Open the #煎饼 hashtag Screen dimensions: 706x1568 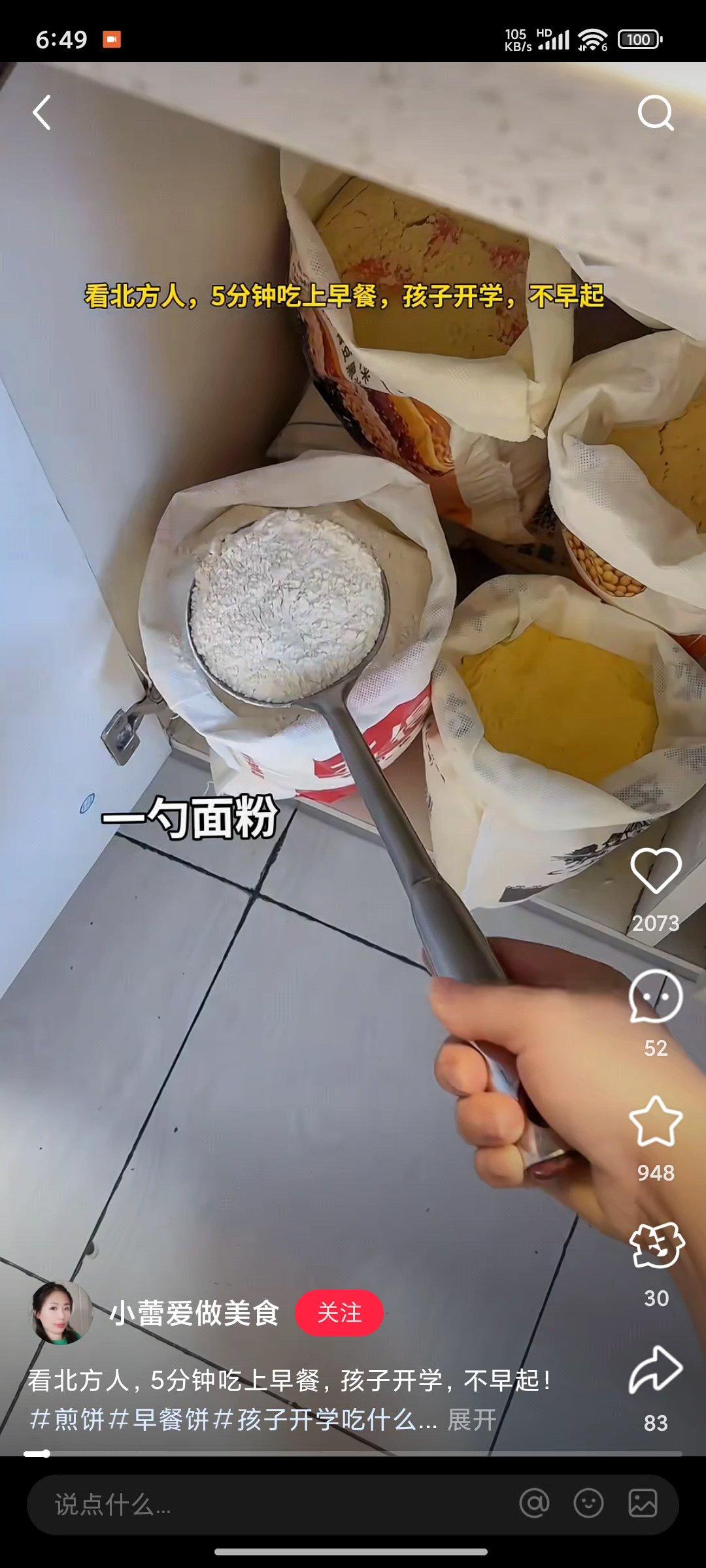click(x=67, y=1419)
